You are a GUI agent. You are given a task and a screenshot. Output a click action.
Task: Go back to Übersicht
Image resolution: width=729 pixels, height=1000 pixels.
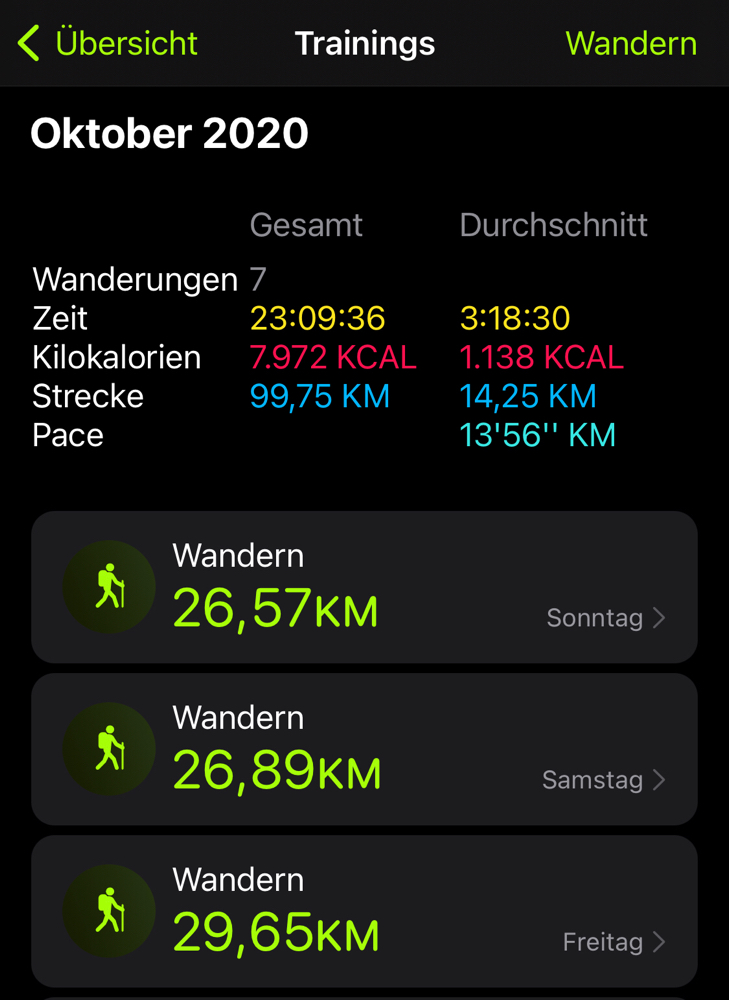(x=108, y=44)
